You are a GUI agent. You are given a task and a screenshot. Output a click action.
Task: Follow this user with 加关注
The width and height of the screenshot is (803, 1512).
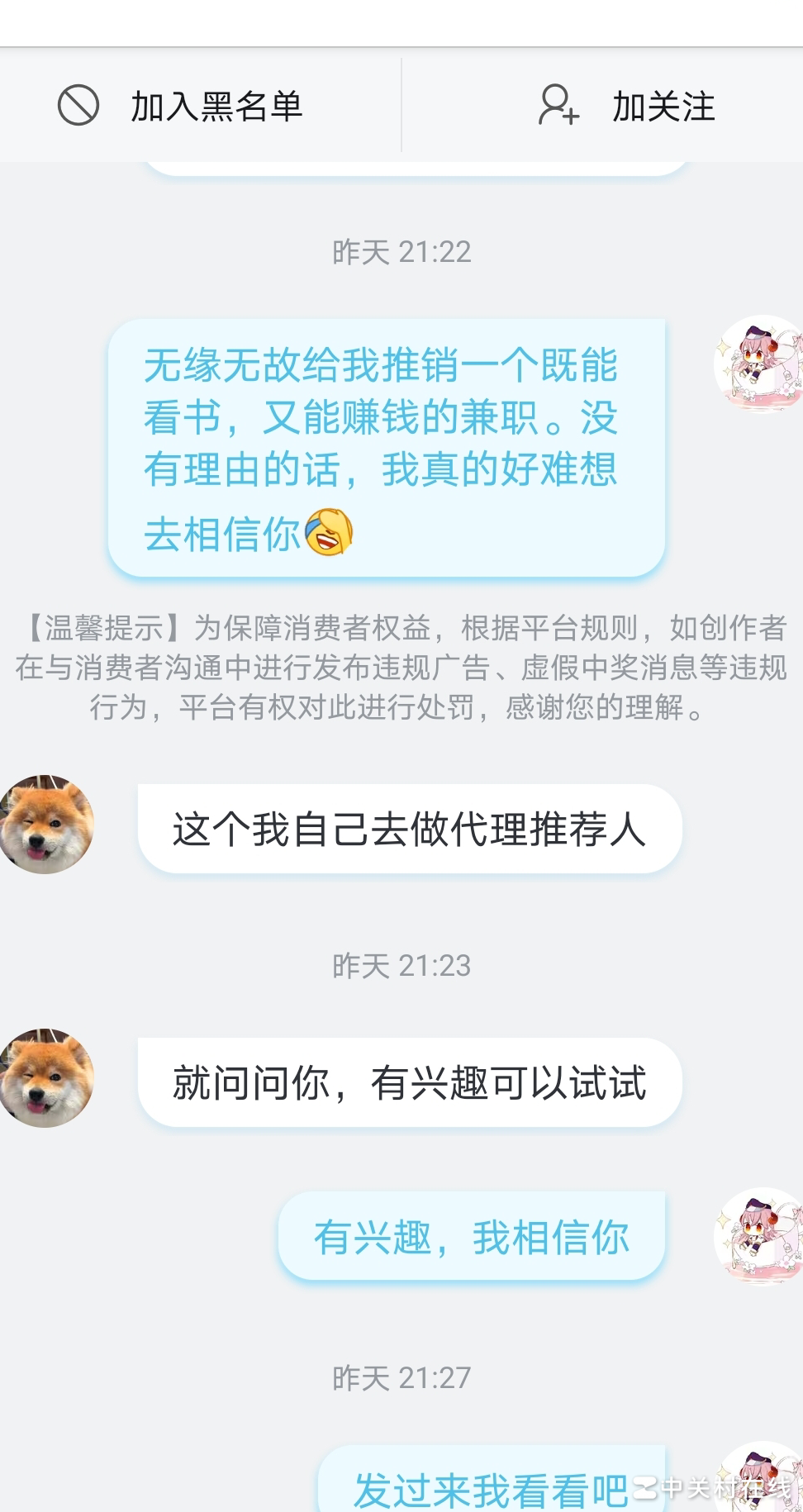click(x=628, y=106)
